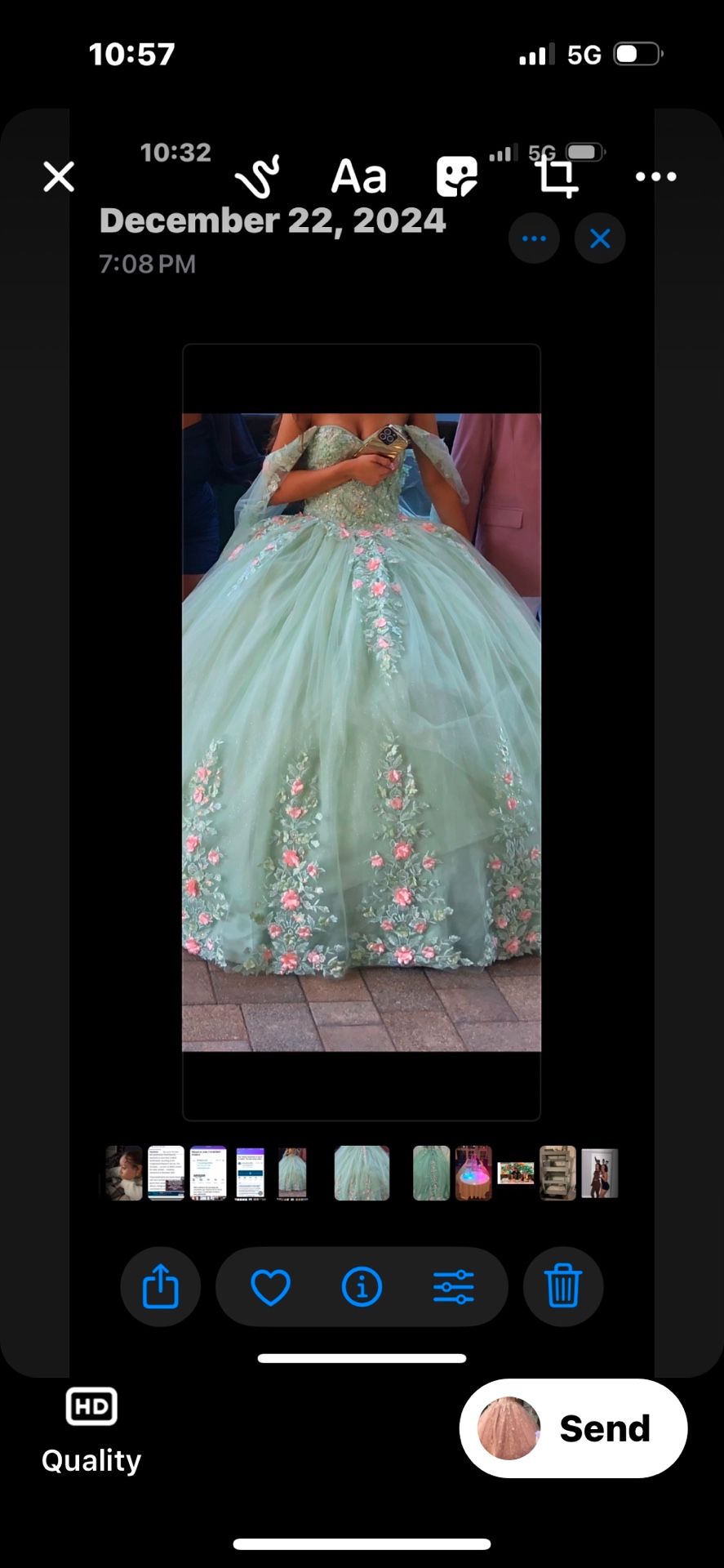Open the Aa text tool

point(359,176)
